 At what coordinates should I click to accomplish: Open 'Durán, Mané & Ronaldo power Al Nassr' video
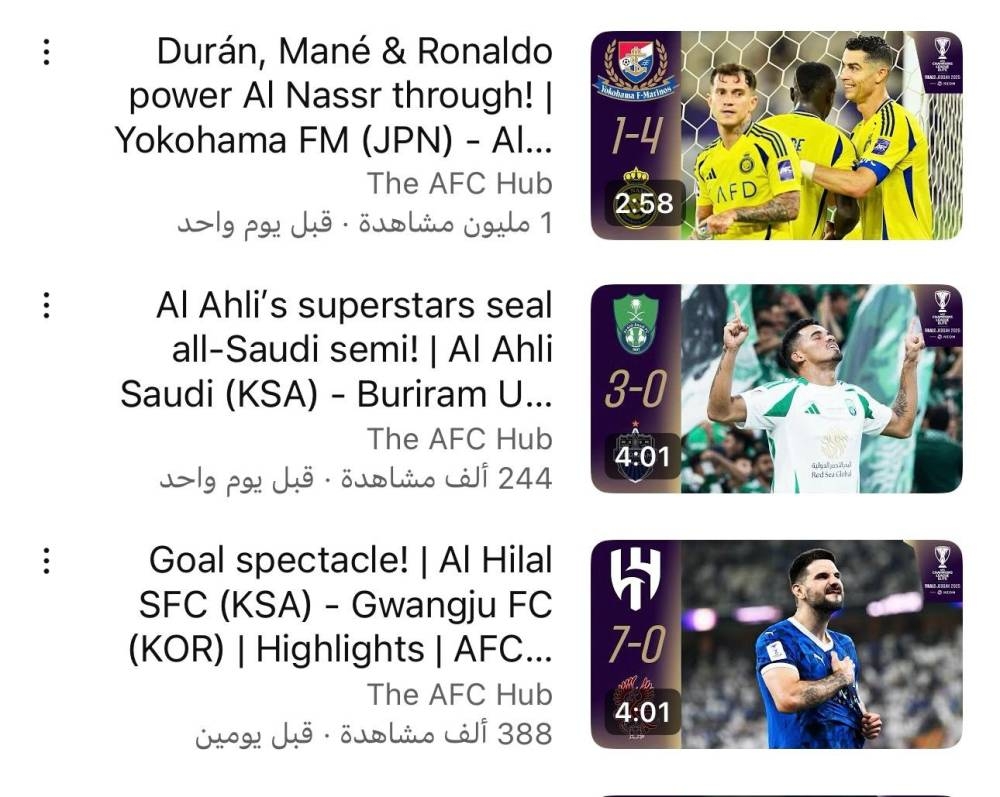(x=340, y=96)
